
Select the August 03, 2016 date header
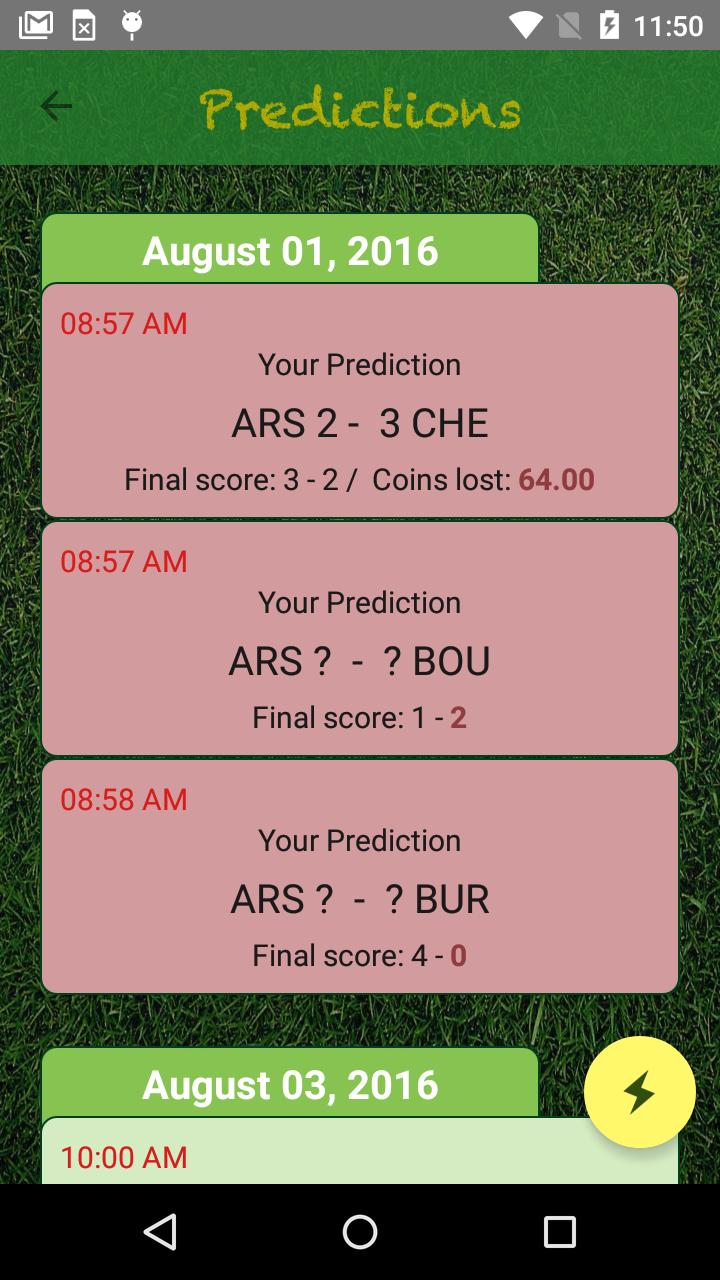click(290, 1083)
